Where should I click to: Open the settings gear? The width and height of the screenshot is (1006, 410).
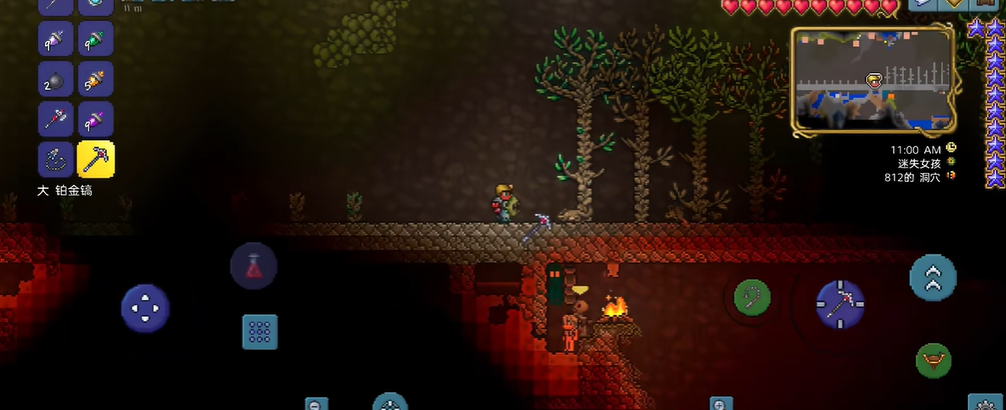[985, 403]
